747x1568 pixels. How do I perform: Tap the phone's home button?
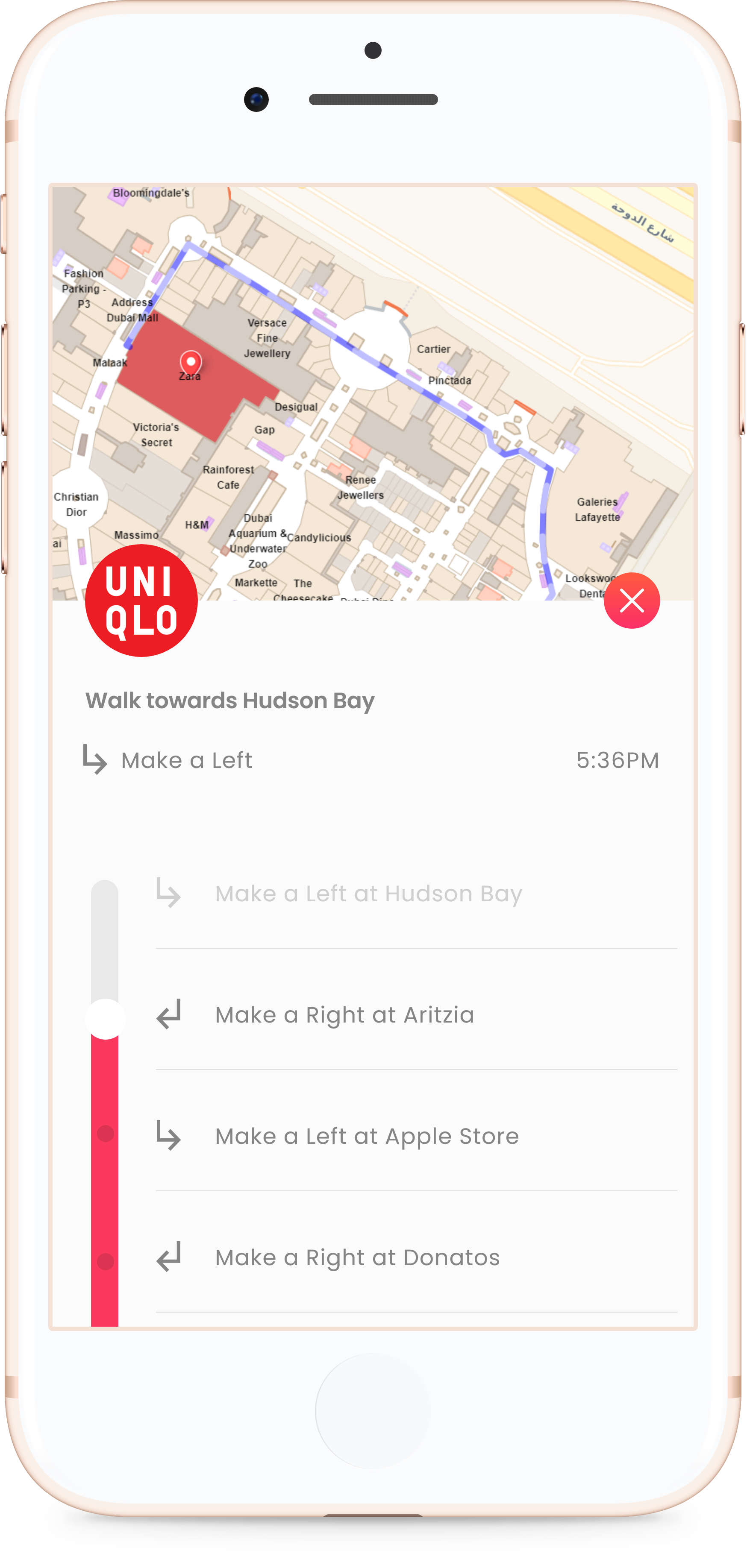coord(373,1410)
